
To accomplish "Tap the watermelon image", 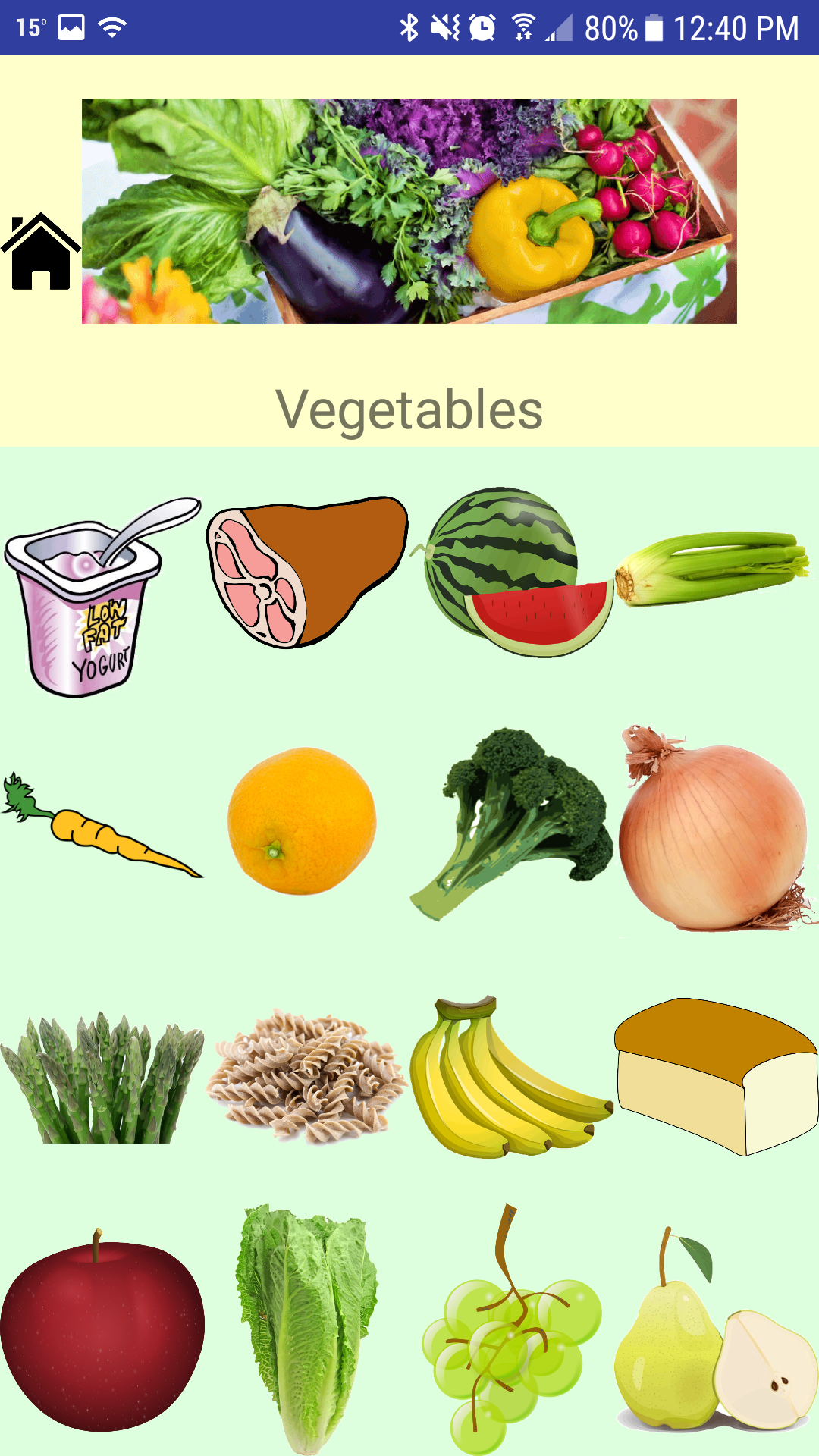I will coord(508,561).
